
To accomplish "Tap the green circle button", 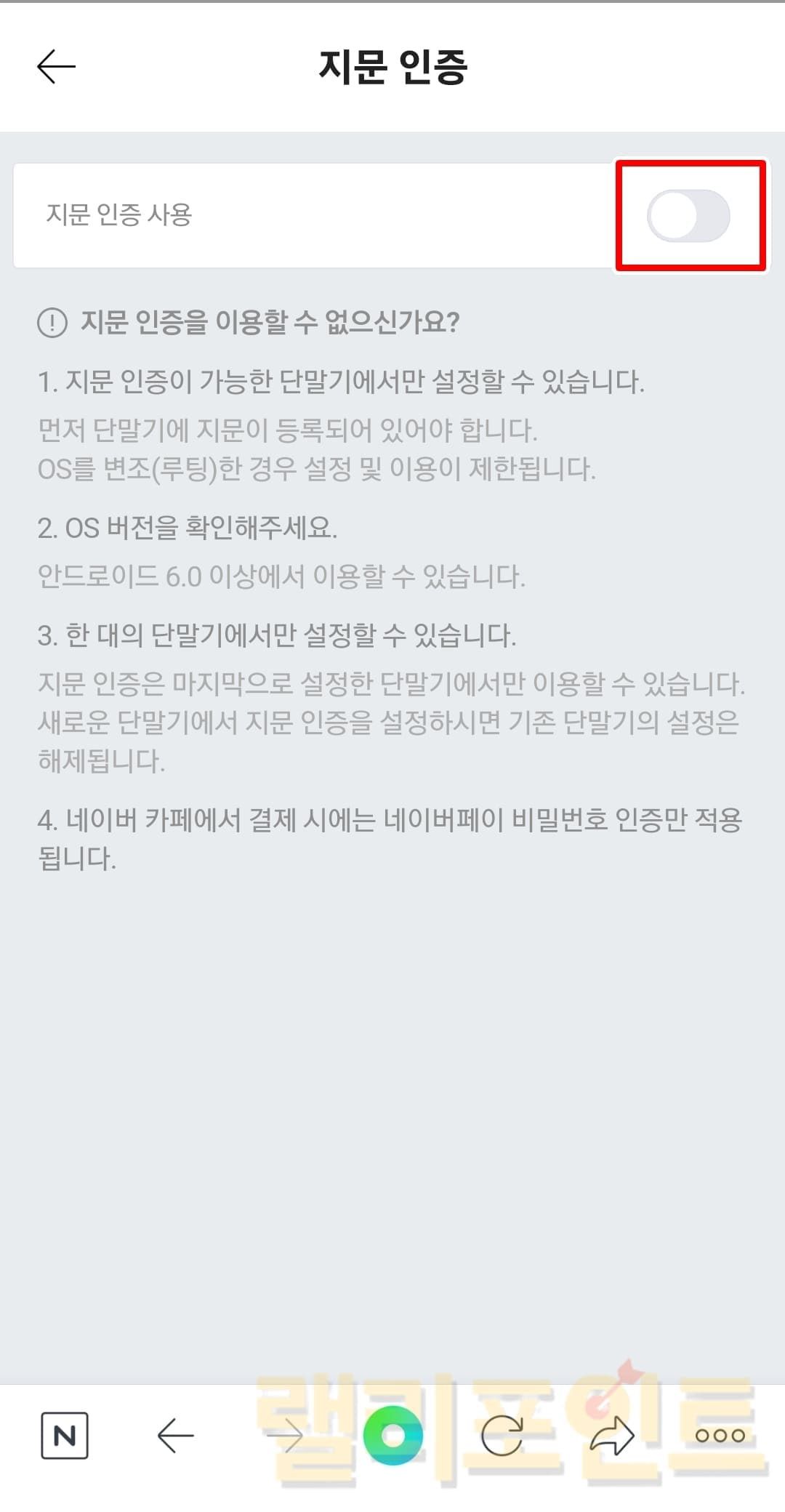I will (393, 1436).
